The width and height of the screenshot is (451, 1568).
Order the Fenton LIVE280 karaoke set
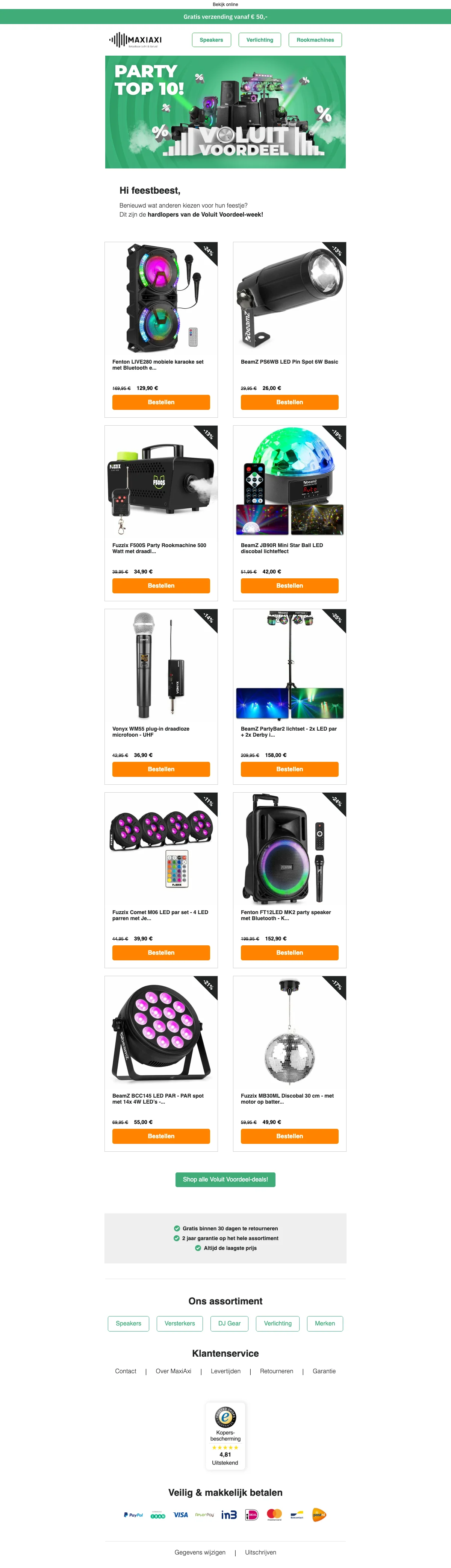click(161, 402)
